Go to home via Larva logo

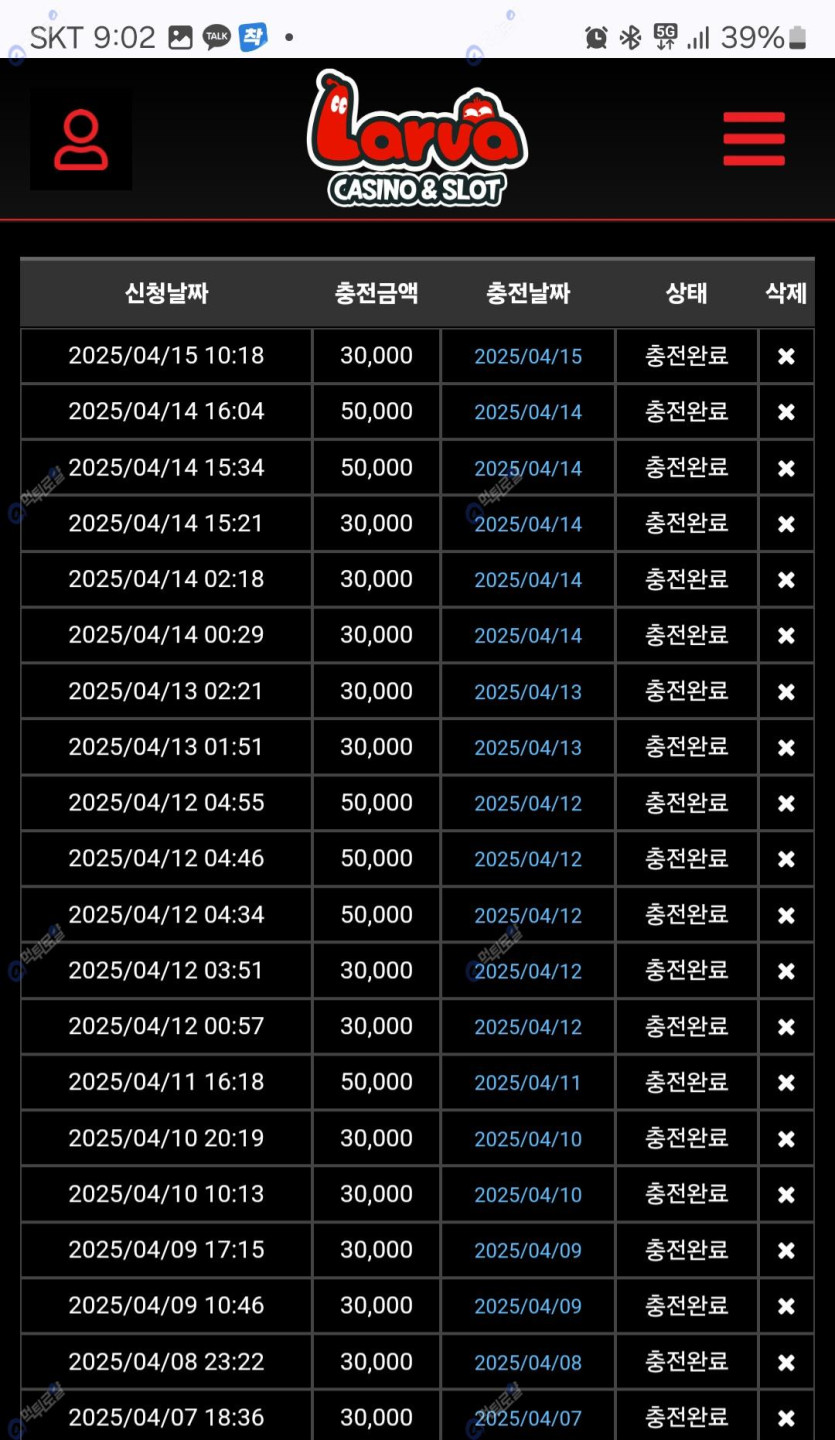(x=417, y=138)
